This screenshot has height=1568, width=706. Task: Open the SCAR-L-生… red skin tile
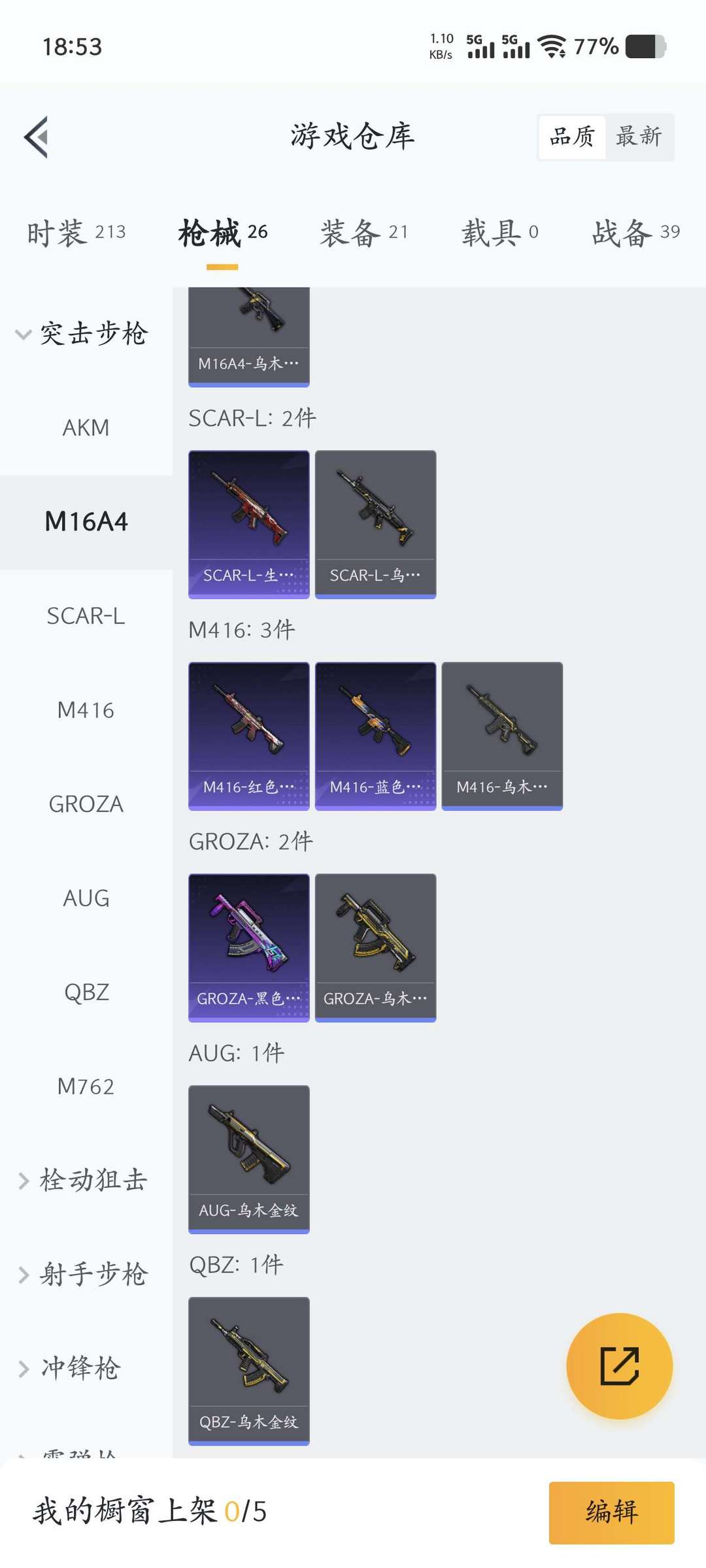pyautogui.click(x=249, y=525)
